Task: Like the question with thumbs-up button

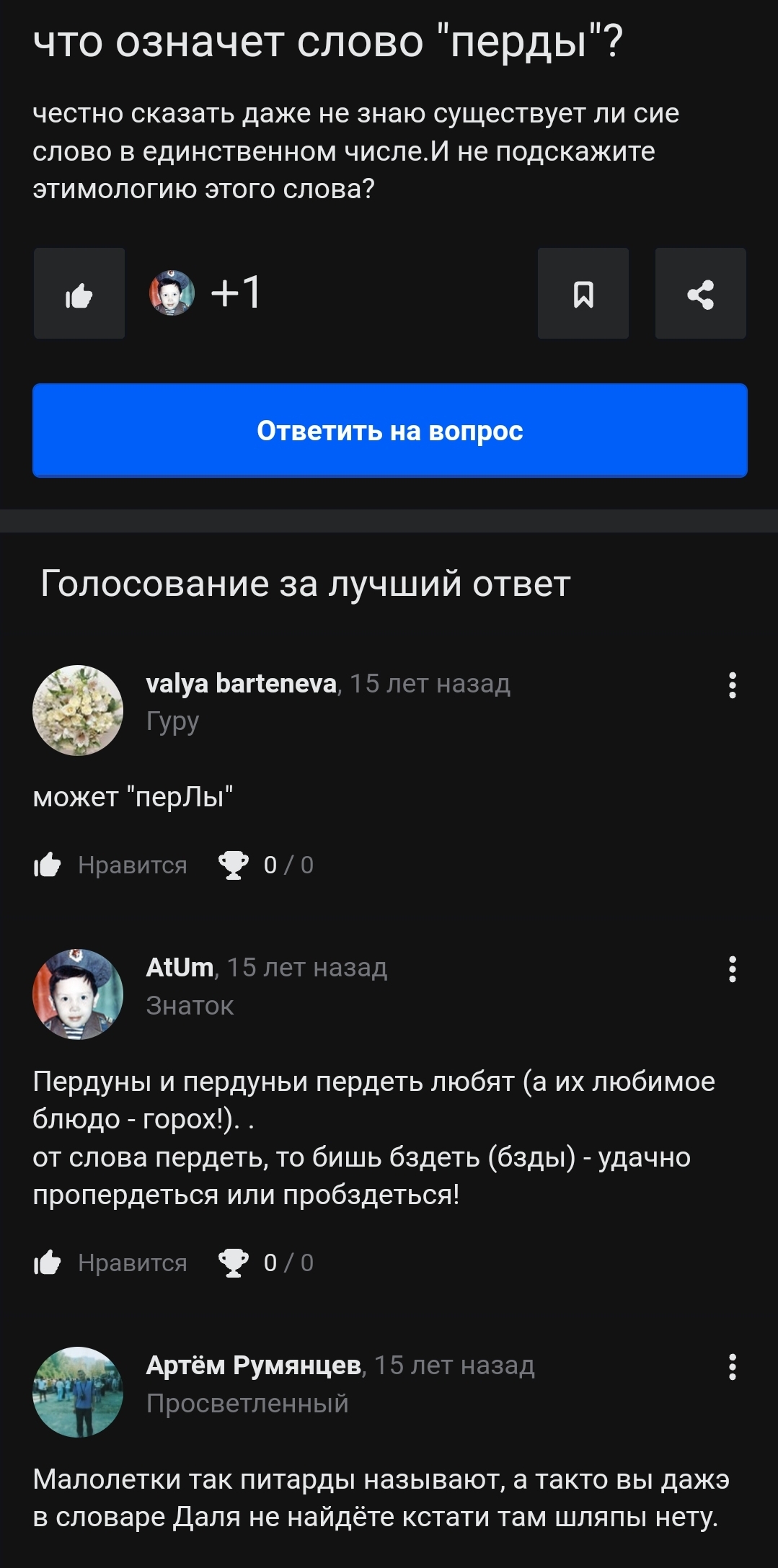Action: pos(79,293)
